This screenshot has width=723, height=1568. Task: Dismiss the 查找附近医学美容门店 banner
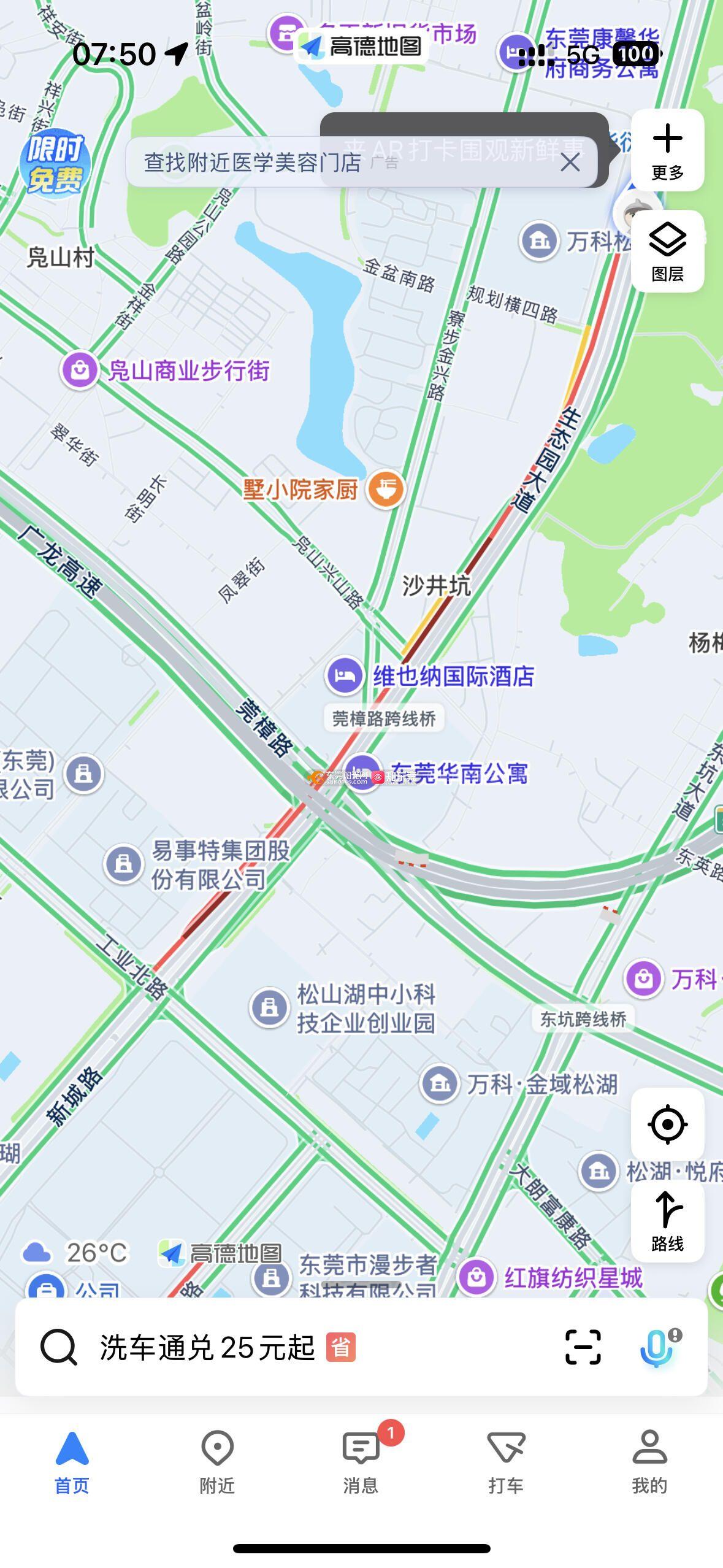[x=570, y=163]
